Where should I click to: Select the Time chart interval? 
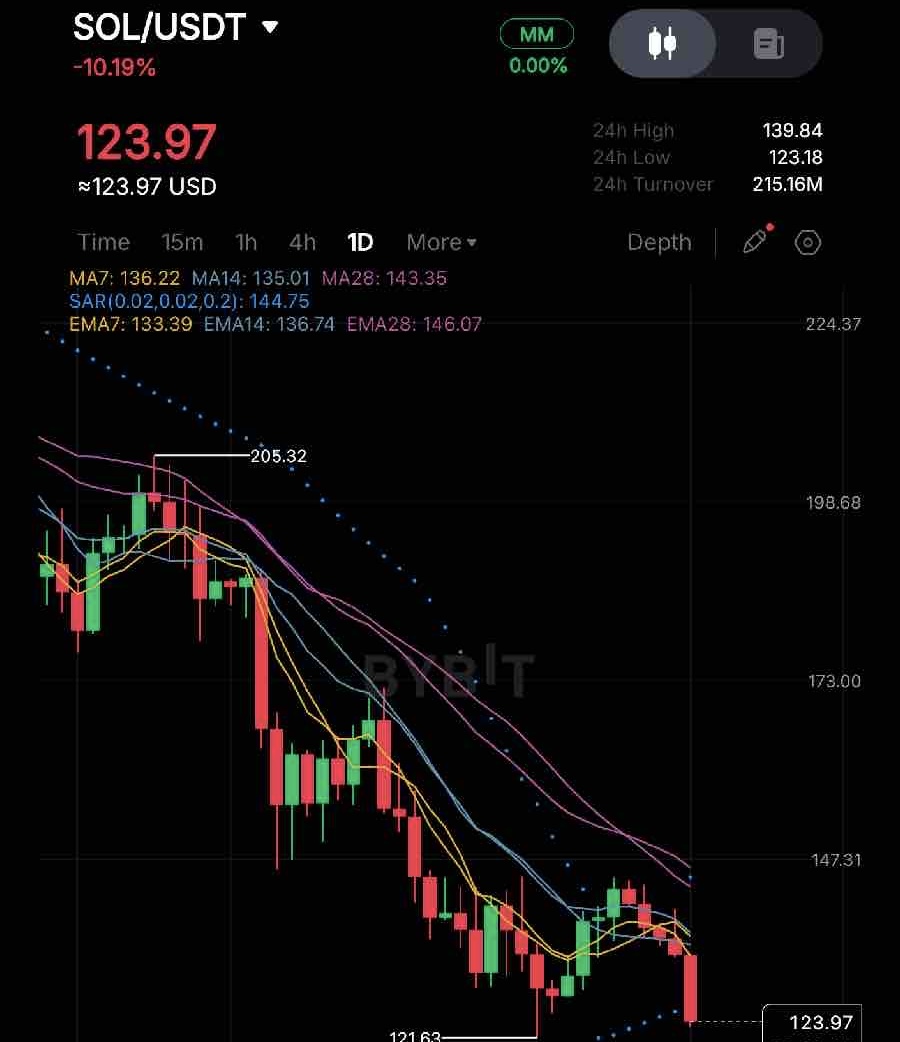[104, 242]
